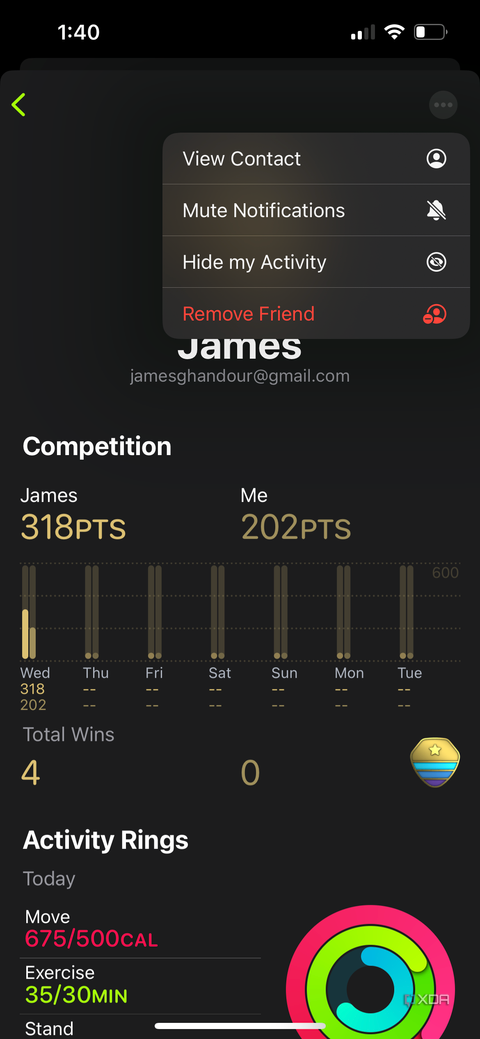Select View Contact from the menu
Viewport: 480px width, 1039px height.
point(316,159)
